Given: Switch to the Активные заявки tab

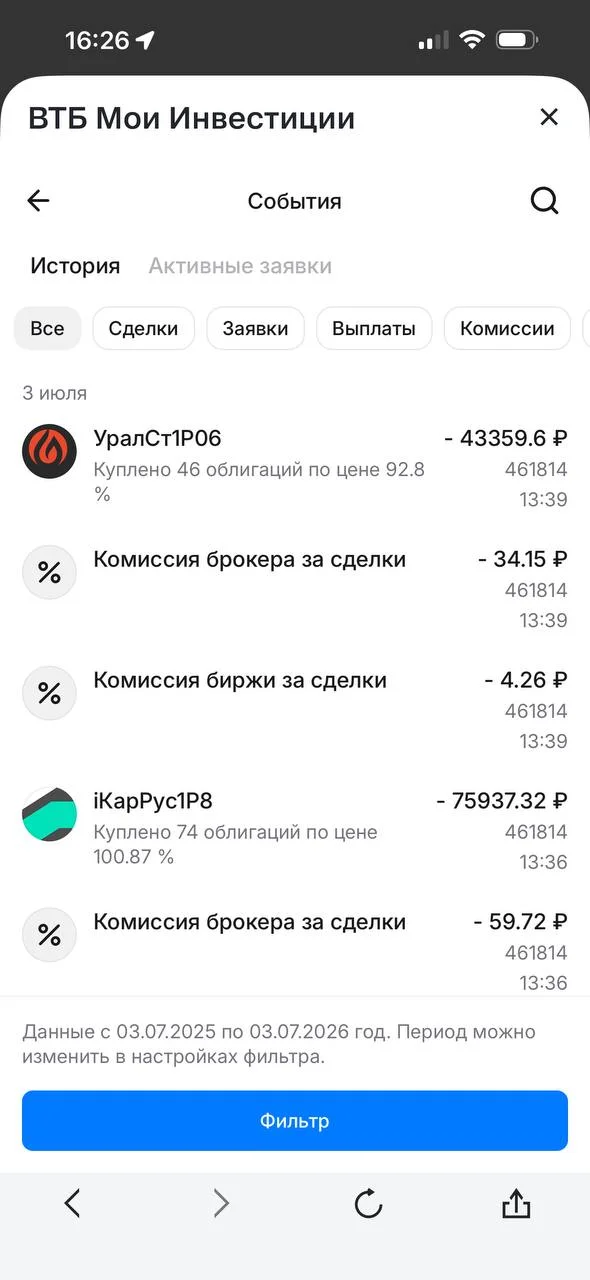Looking at the screenshot, I should pos(240,266).
